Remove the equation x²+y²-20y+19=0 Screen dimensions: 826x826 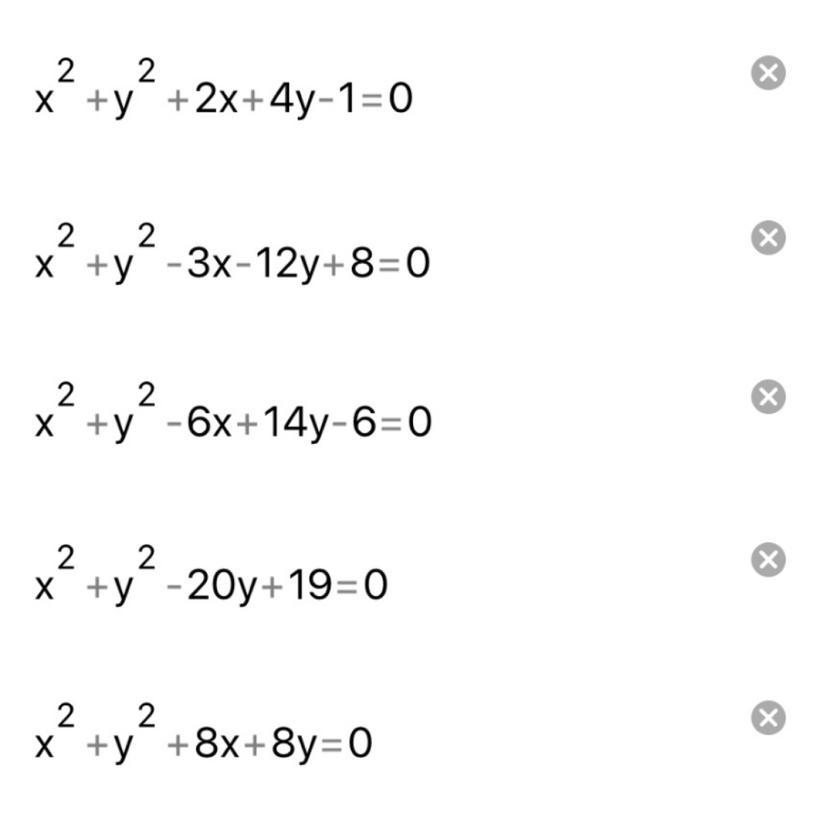(x=768, y=559)
